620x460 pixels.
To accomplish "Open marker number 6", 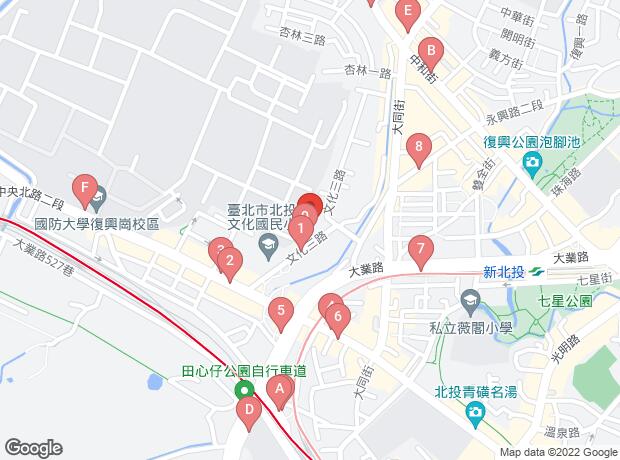I will pos(339,318).
